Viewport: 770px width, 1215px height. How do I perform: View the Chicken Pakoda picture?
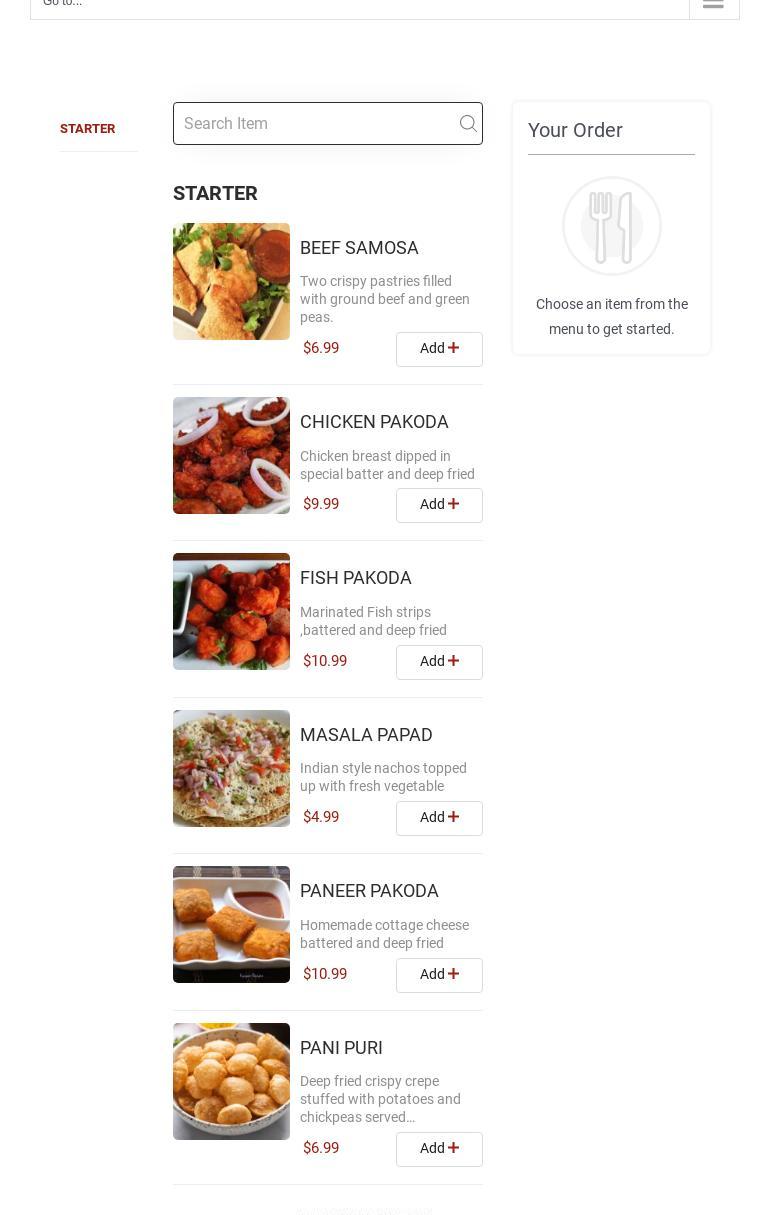[x=231, y=456]
